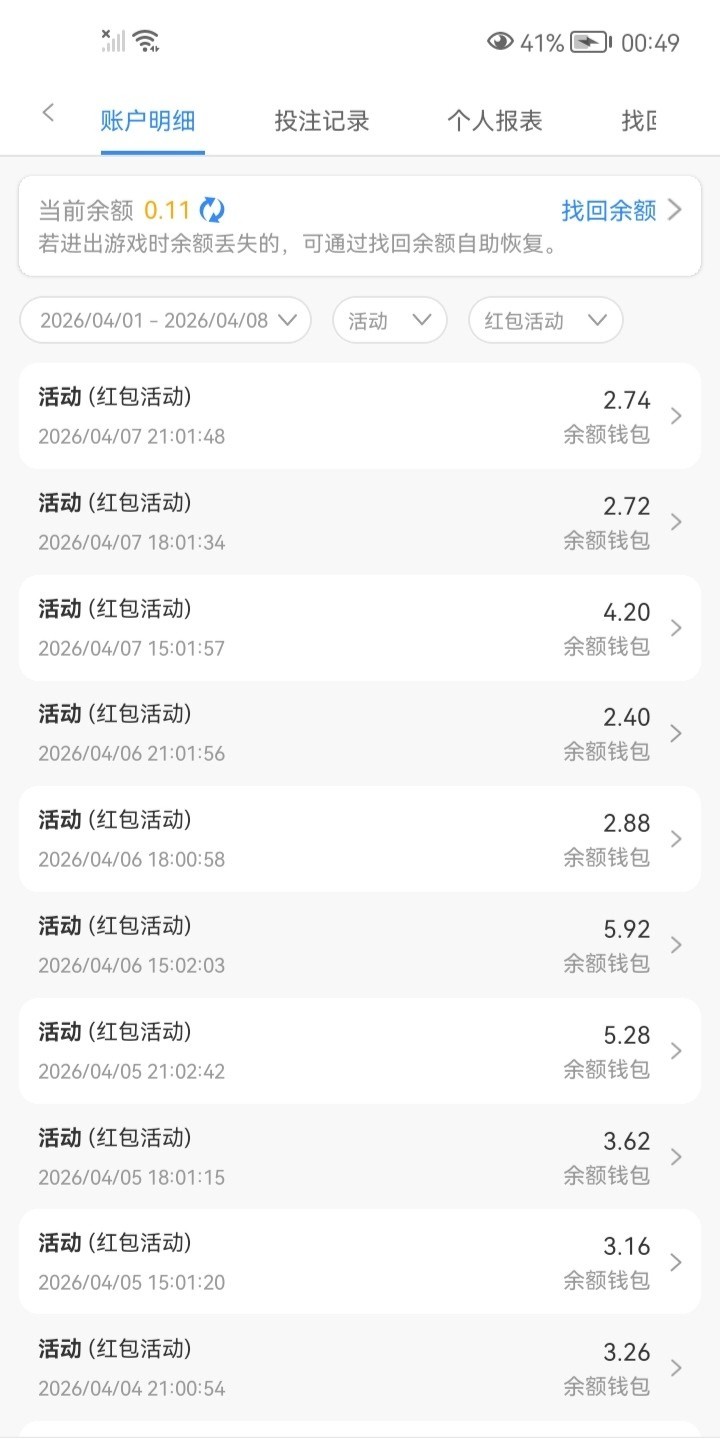The height and width of the screenshot is (1443, 720).
Task: Open the 2.40 record from 04/06 21:01:56
Action: (x=360, y=733)
